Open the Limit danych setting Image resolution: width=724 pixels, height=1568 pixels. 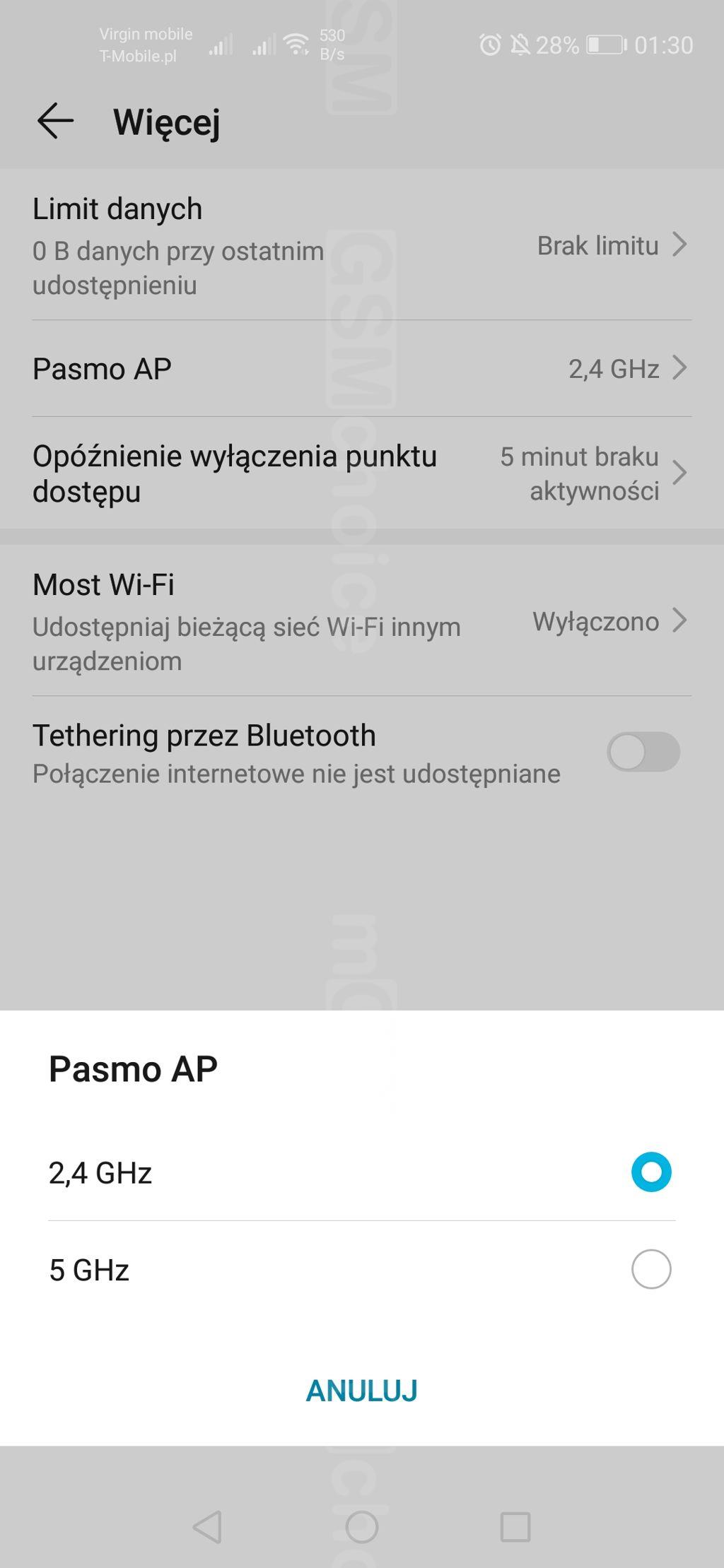[362, 245]
